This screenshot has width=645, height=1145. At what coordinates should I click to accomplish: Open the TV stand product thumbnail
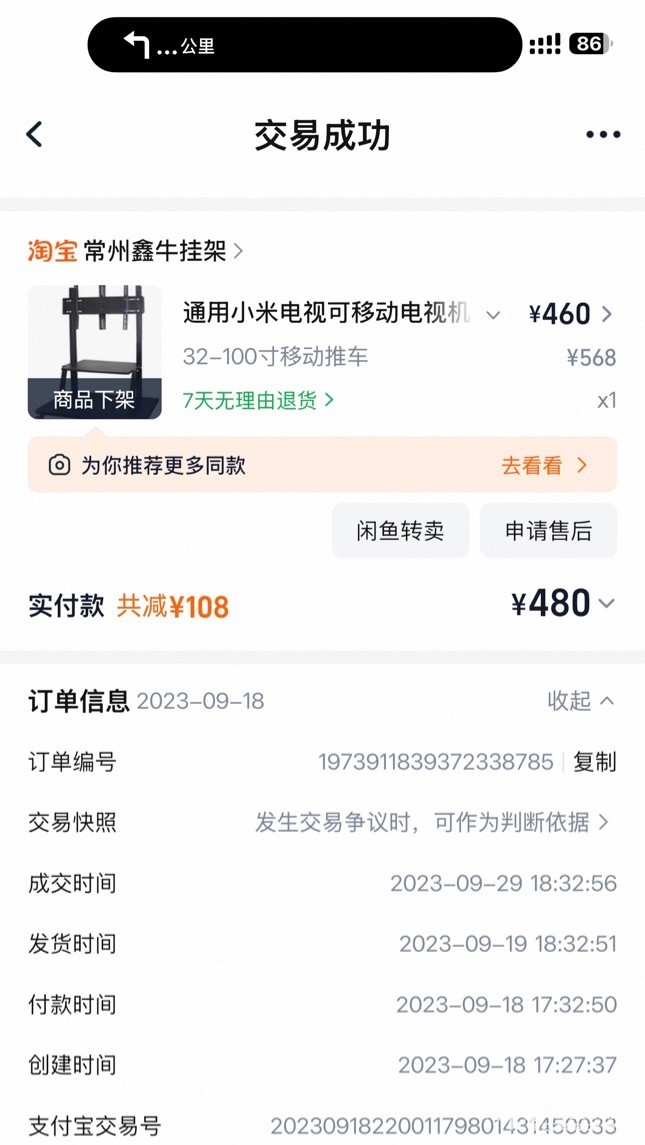tap(94, 352)
